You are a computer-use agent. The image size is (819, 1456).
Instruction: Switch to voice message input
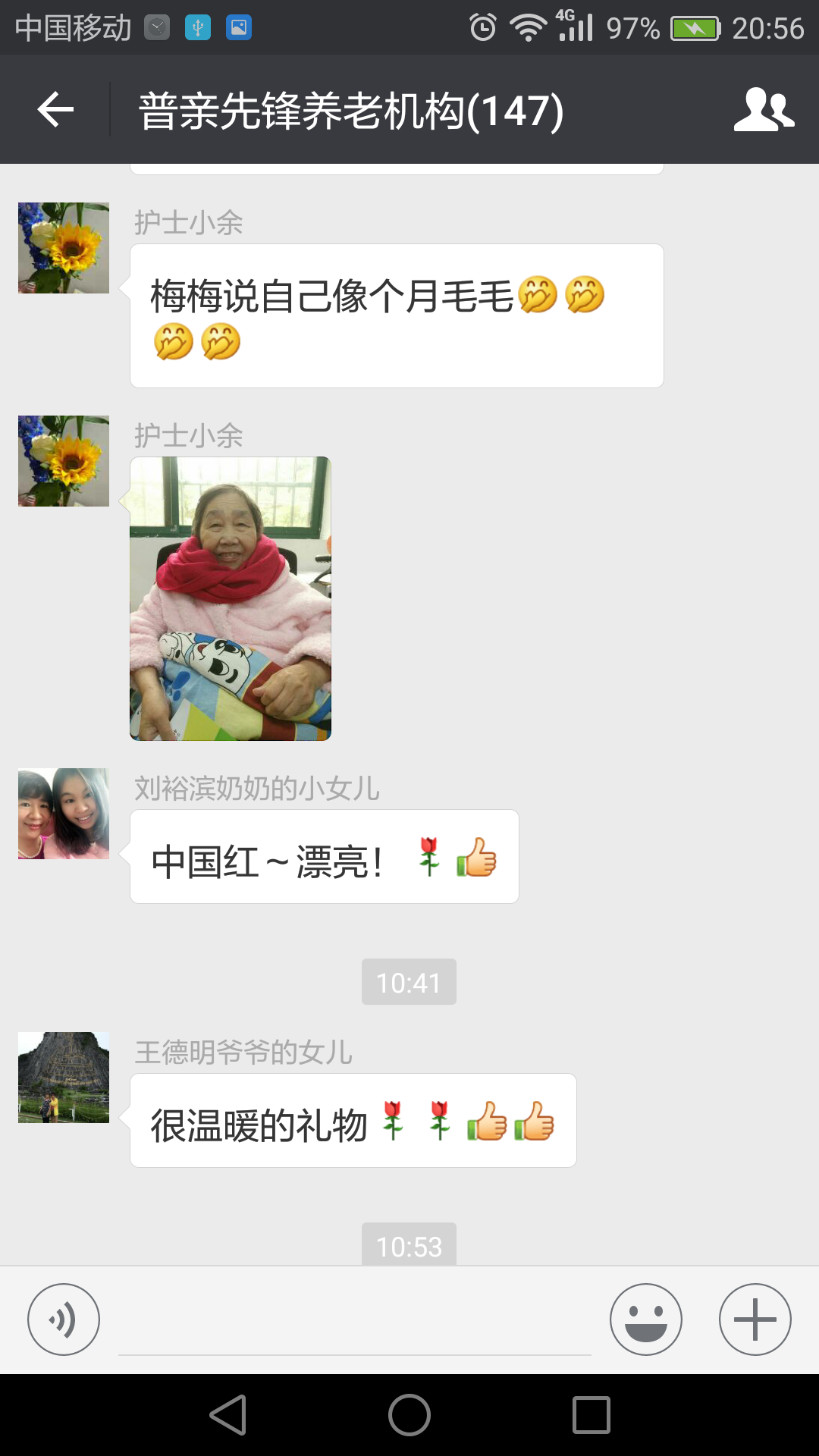64,1319
